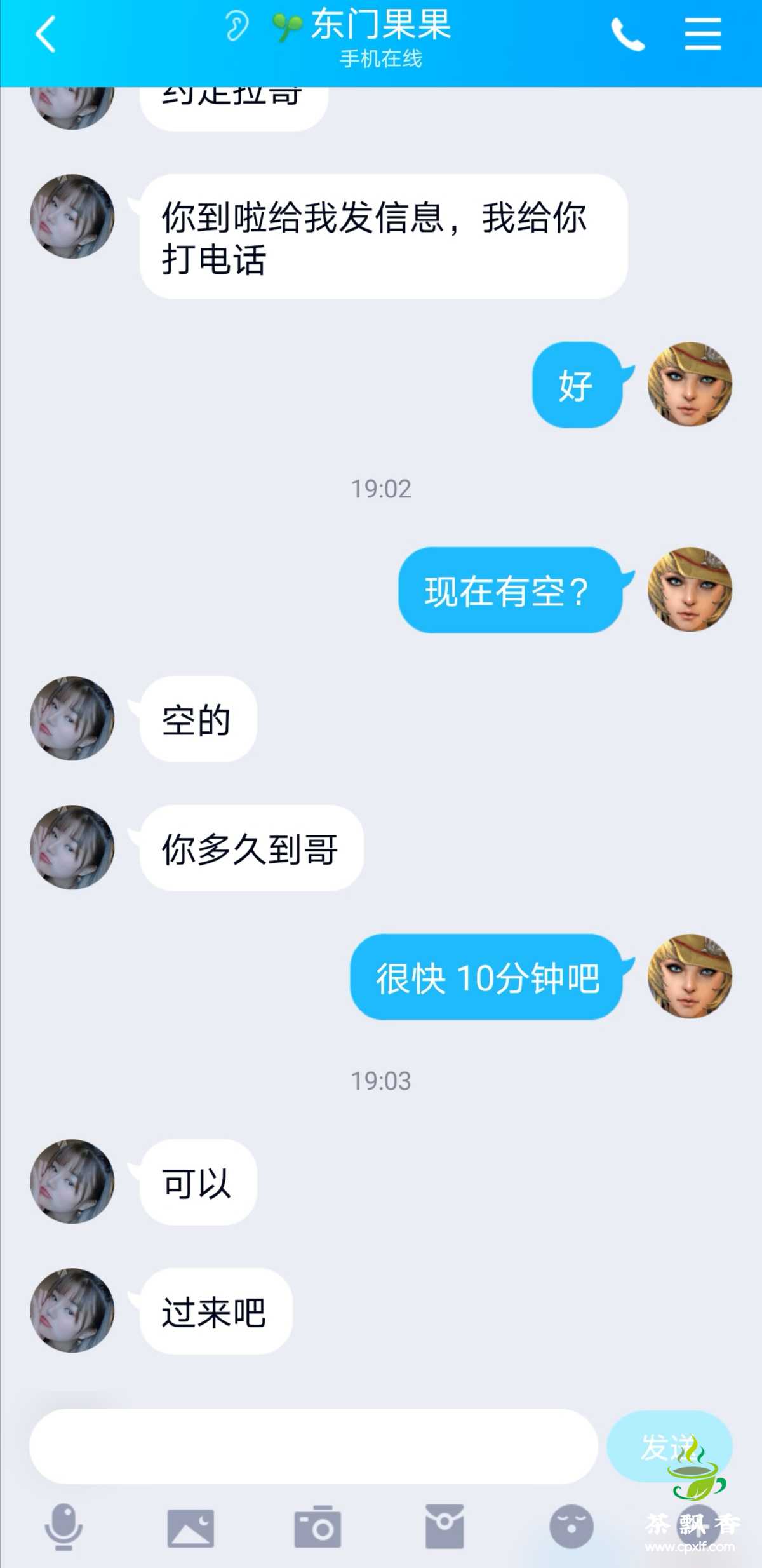View contact's avatar beside the 过来吧 message
The height and width of the screenshot is (1568, 762).
tap(72, 1310)
